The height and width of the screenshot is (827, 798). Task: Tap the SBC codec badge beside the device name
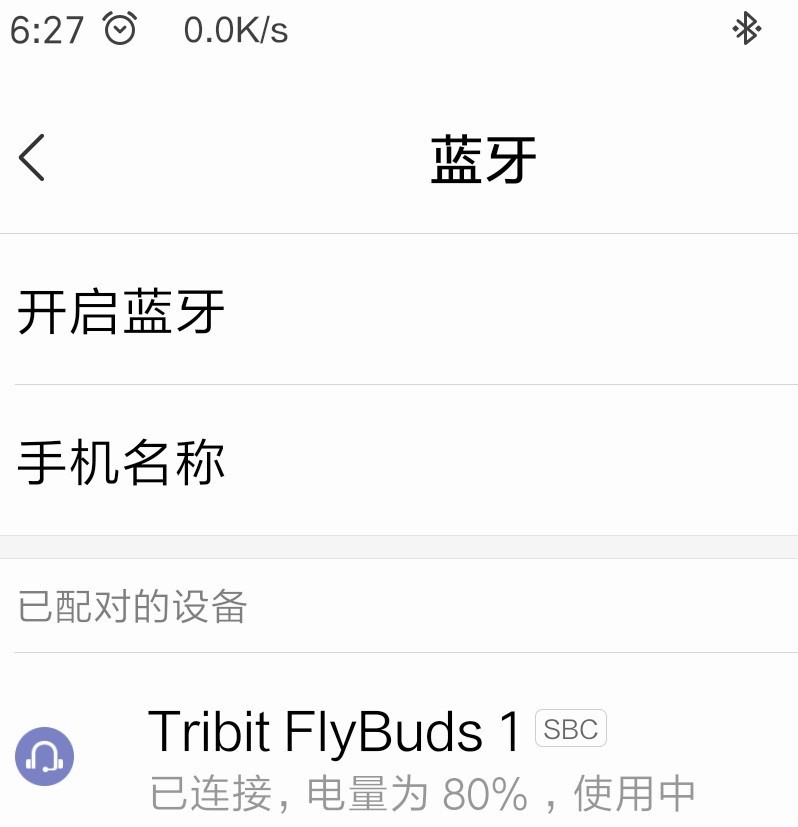[x=570, y=728]
